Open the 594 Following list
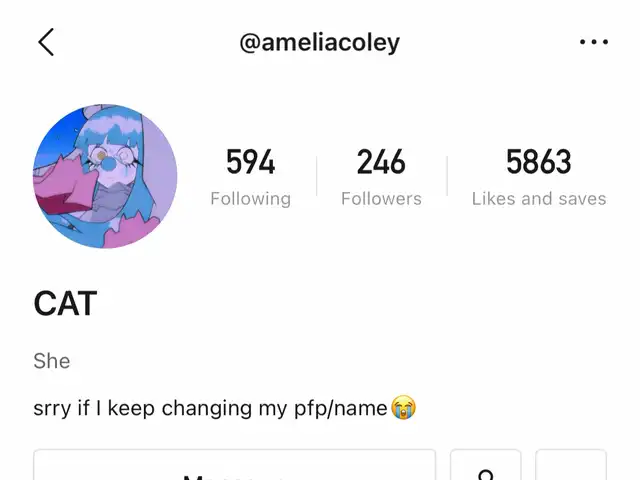The image size is (640, 480). click(x=250, y=176)
